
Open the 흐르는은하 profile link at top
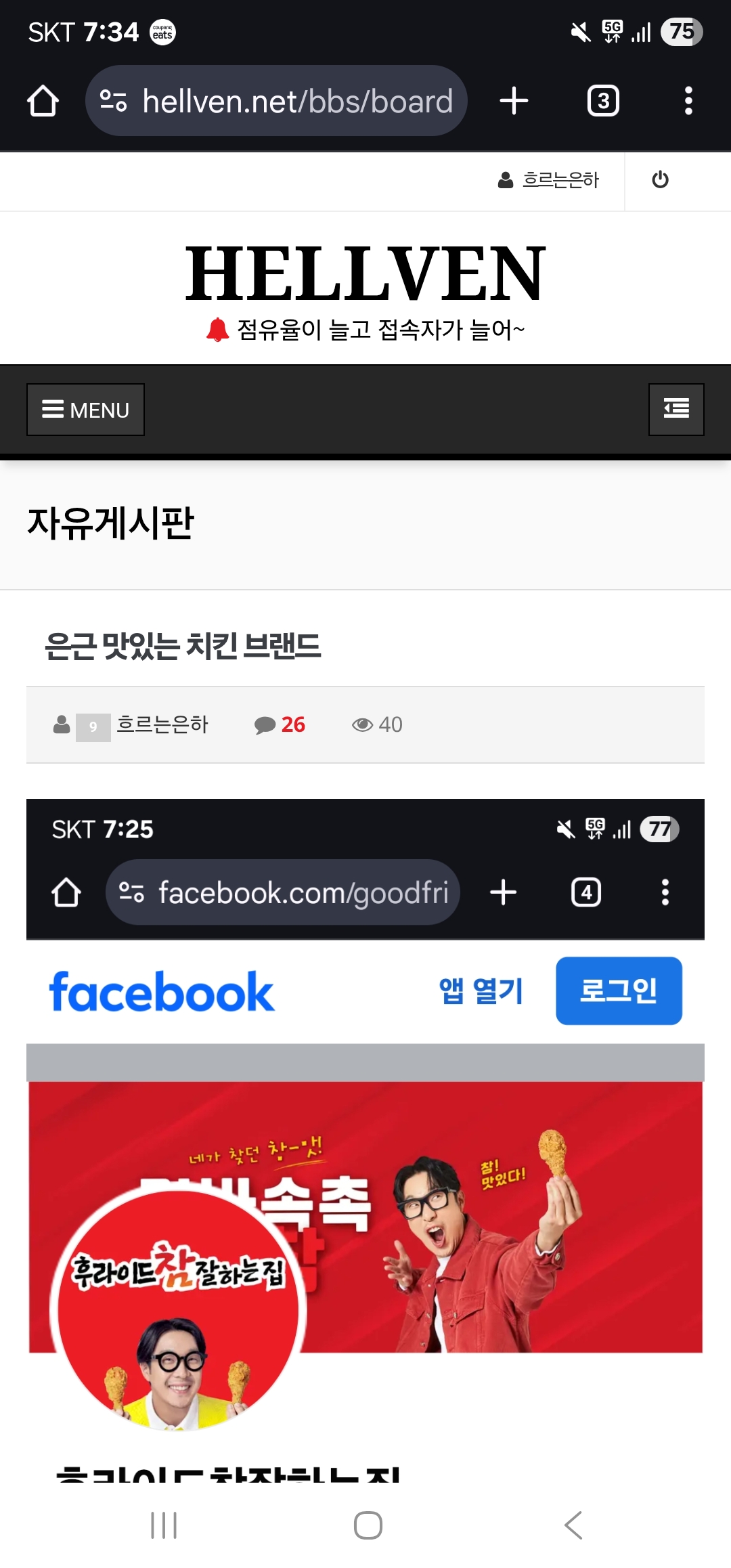[x=548, y=180]
